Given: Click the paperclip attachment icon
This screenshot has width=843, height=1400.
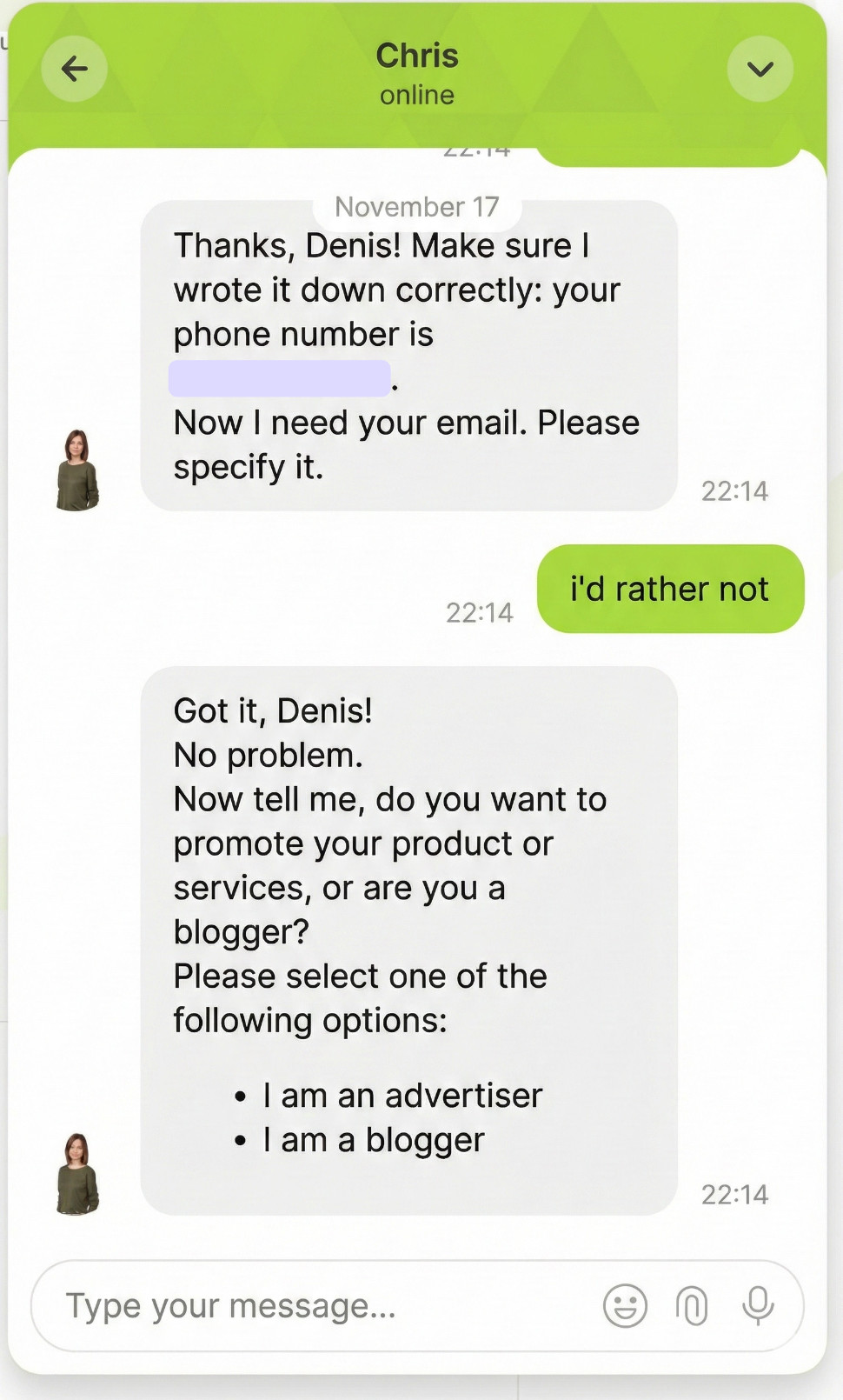Looking at the screenshot, I should (x=692, y=1305).
